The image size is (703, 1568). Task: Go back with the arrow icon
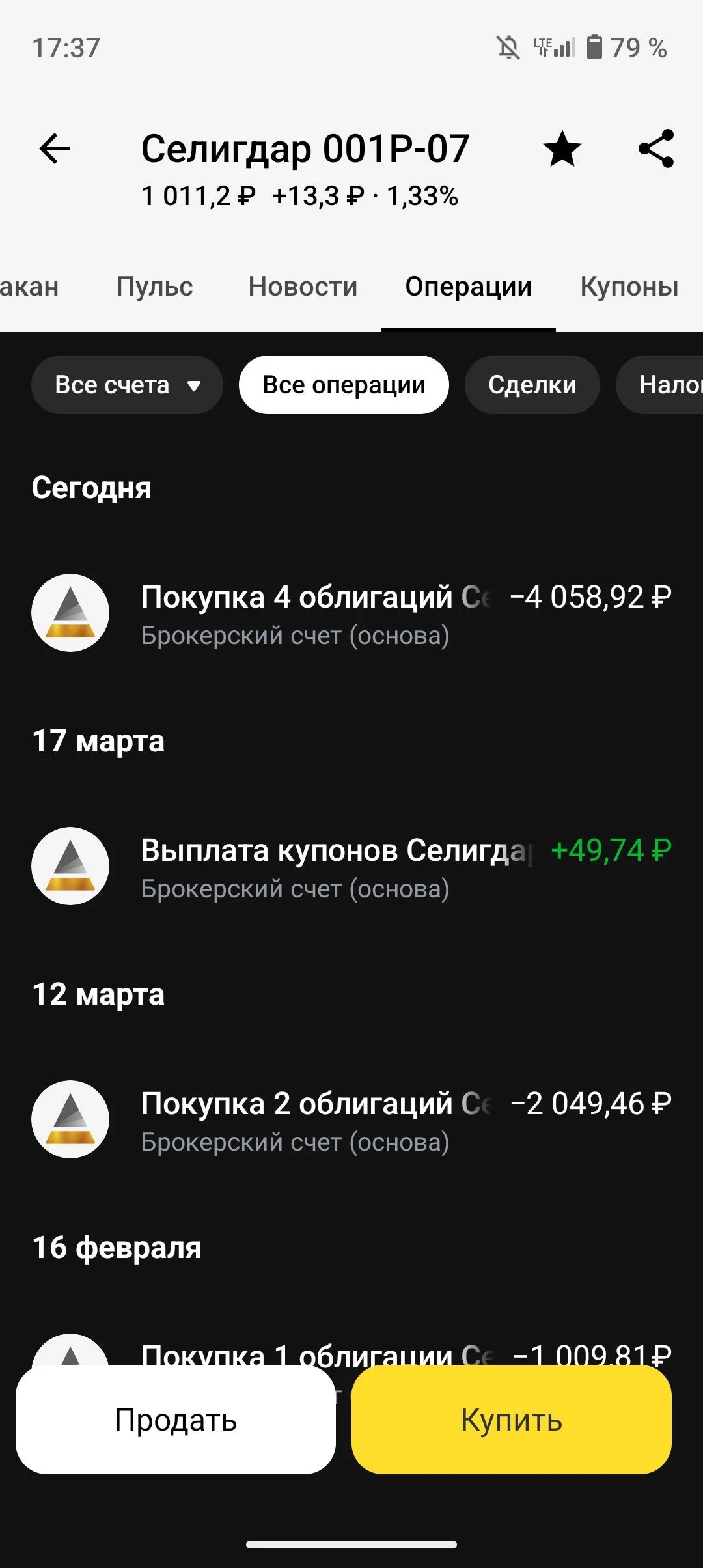pos(55,149)
